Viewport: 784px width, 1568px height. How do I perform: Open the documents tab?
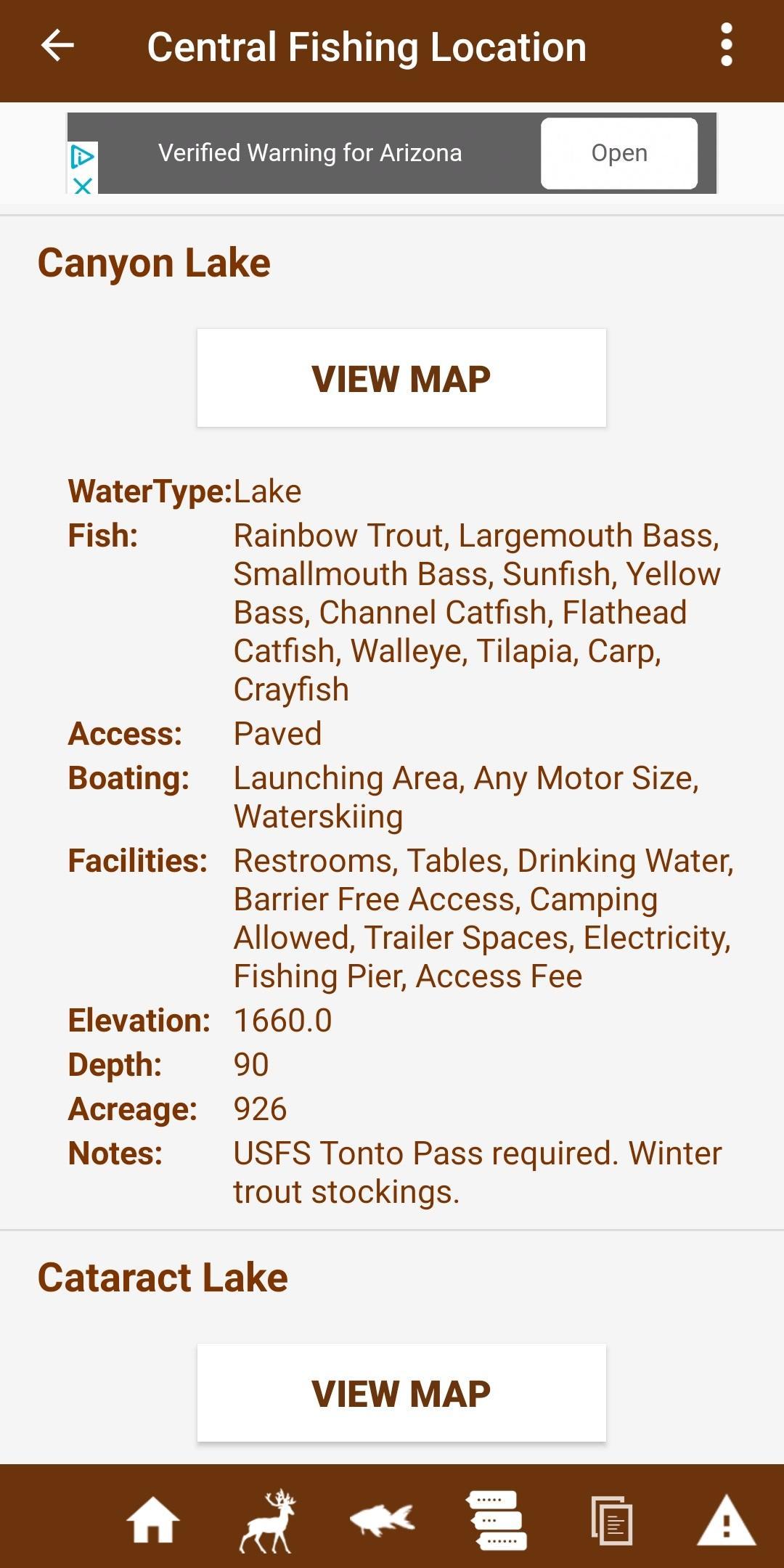click(x=612, y=1520)
